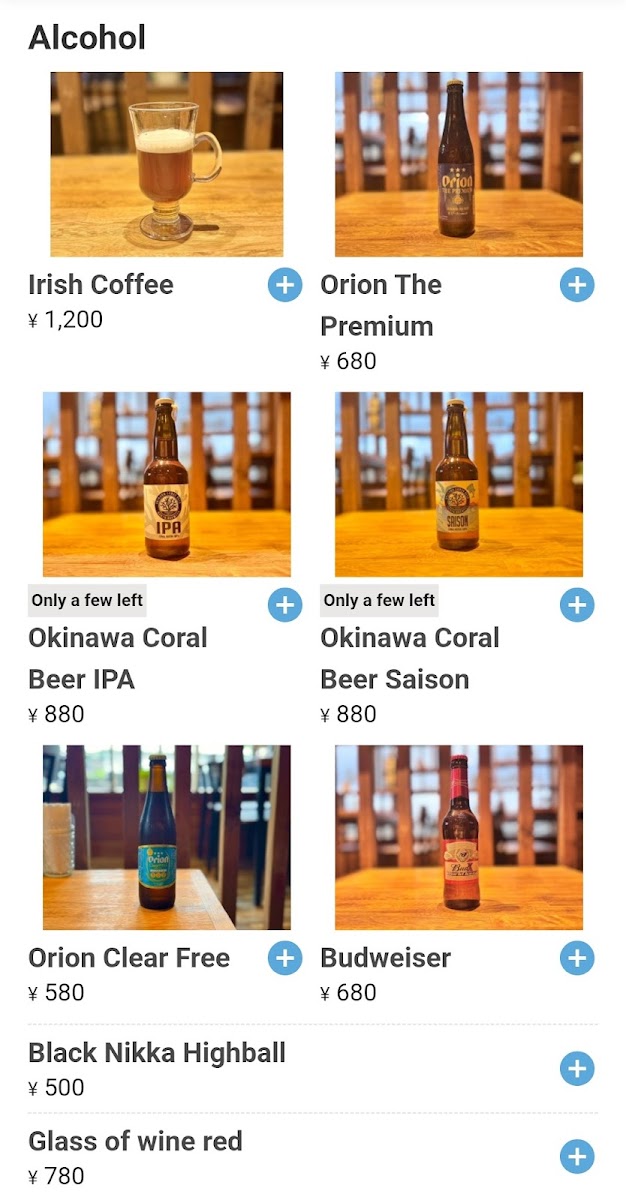Add Orion The Premium to the order

pos(577,285)
